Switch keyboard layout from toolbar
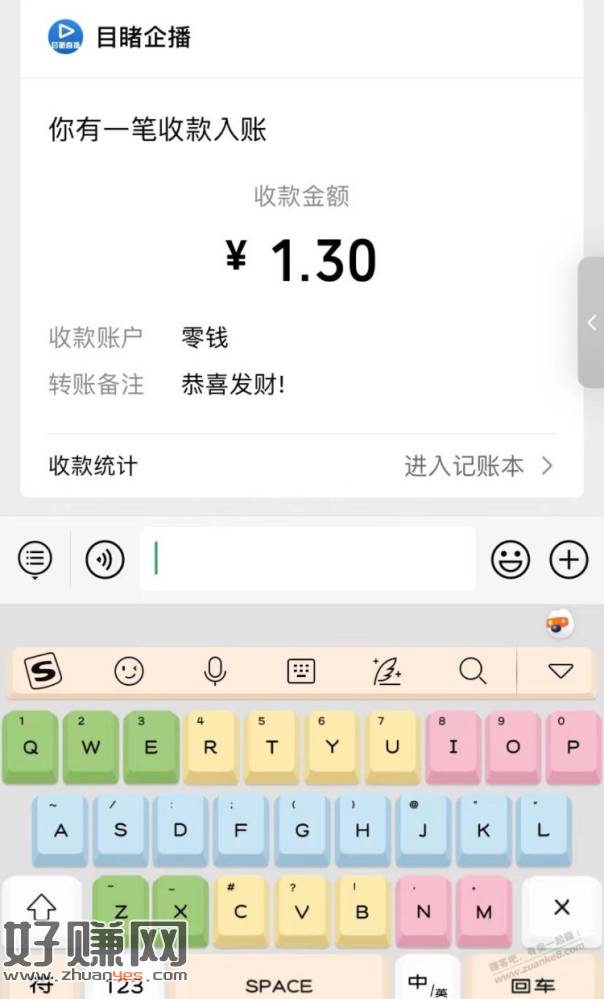Image resolution: width=604 pixels, height=999 pixels. (301, 672)
